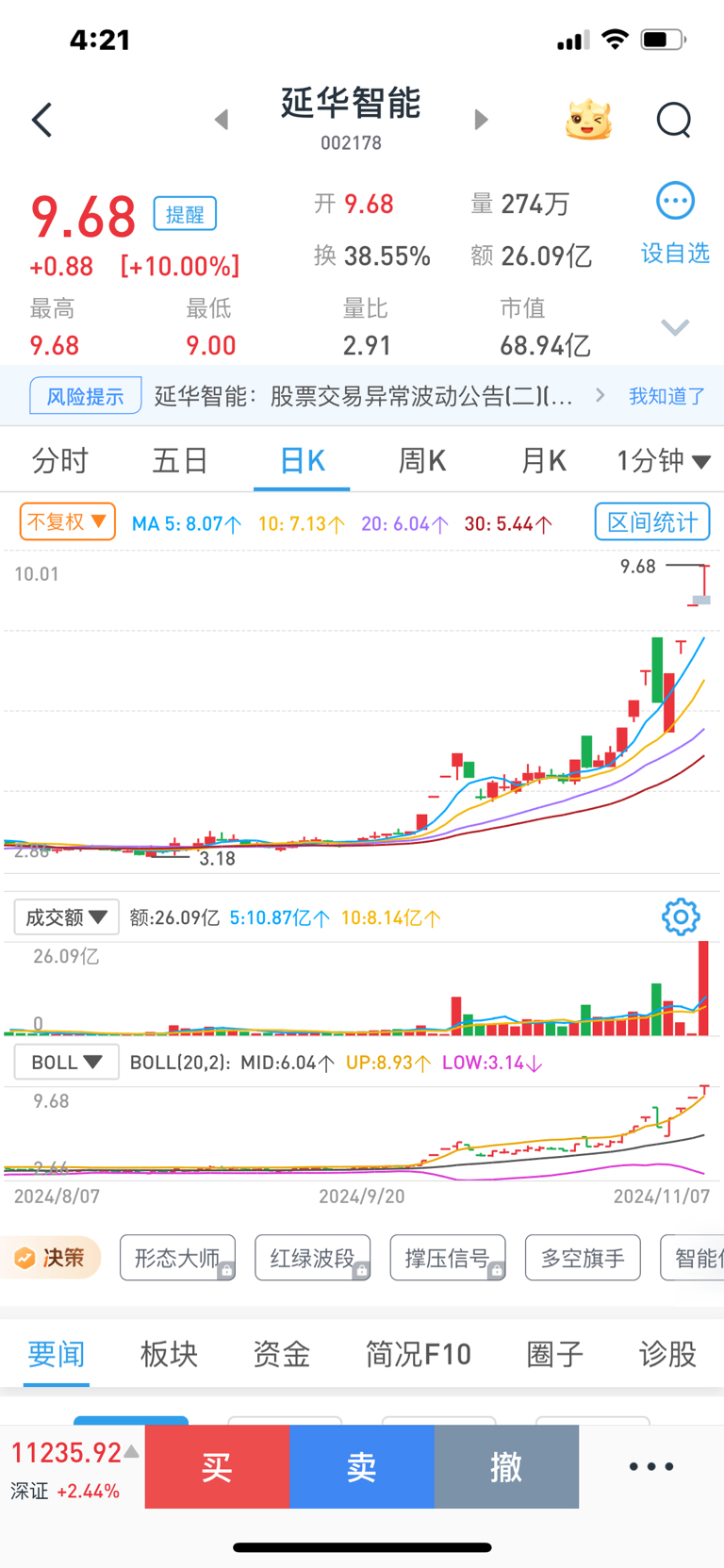Tap the red 买 buy button
This screenshot has width=724, height=1568.
[x=217, y=1466]
